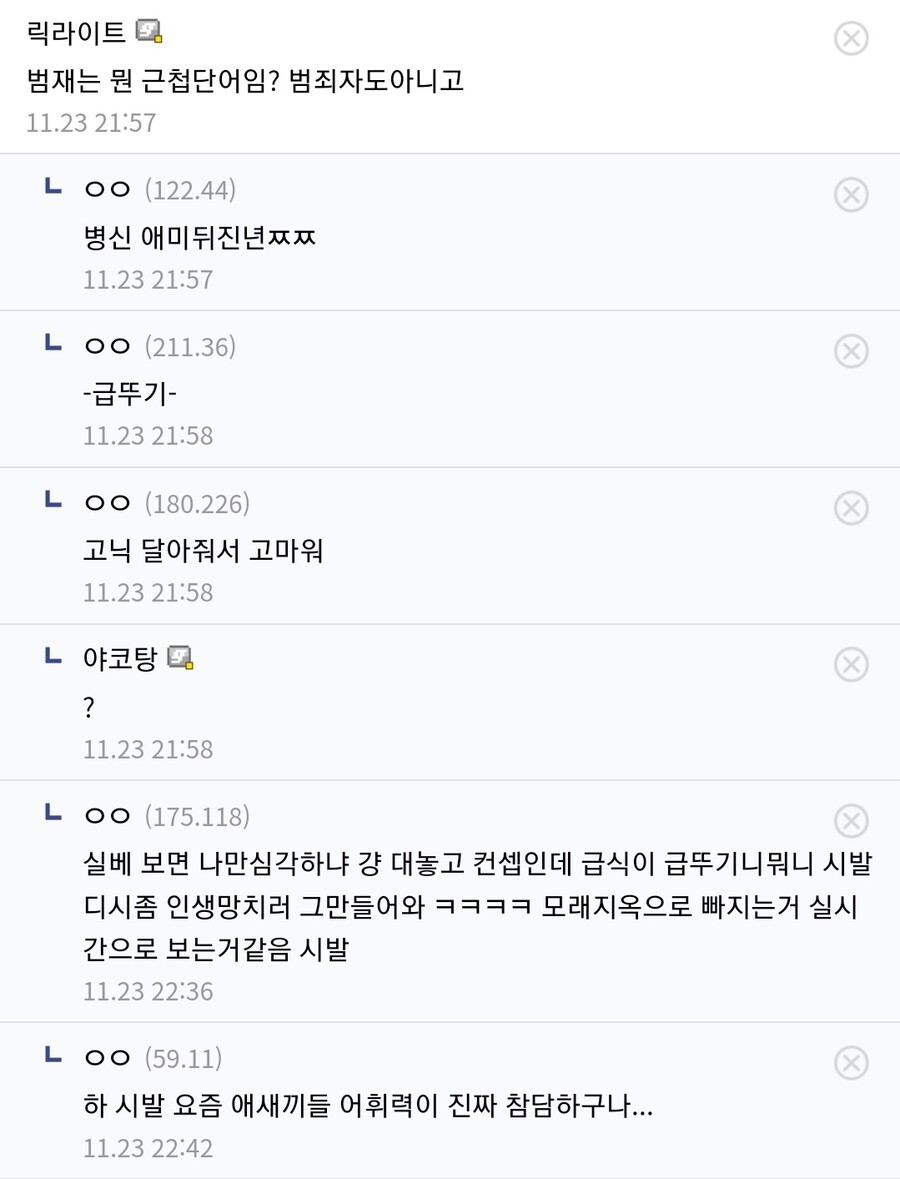900x1179 pixels.
Task: Open 릭라이트's gallog profile icon
Action: (x=148, y=30)
